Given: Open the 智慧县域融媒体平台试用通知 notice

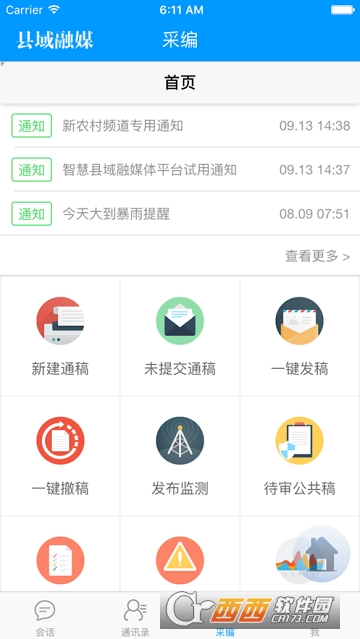Looking at the screenshot, I should tap(180, 170).
